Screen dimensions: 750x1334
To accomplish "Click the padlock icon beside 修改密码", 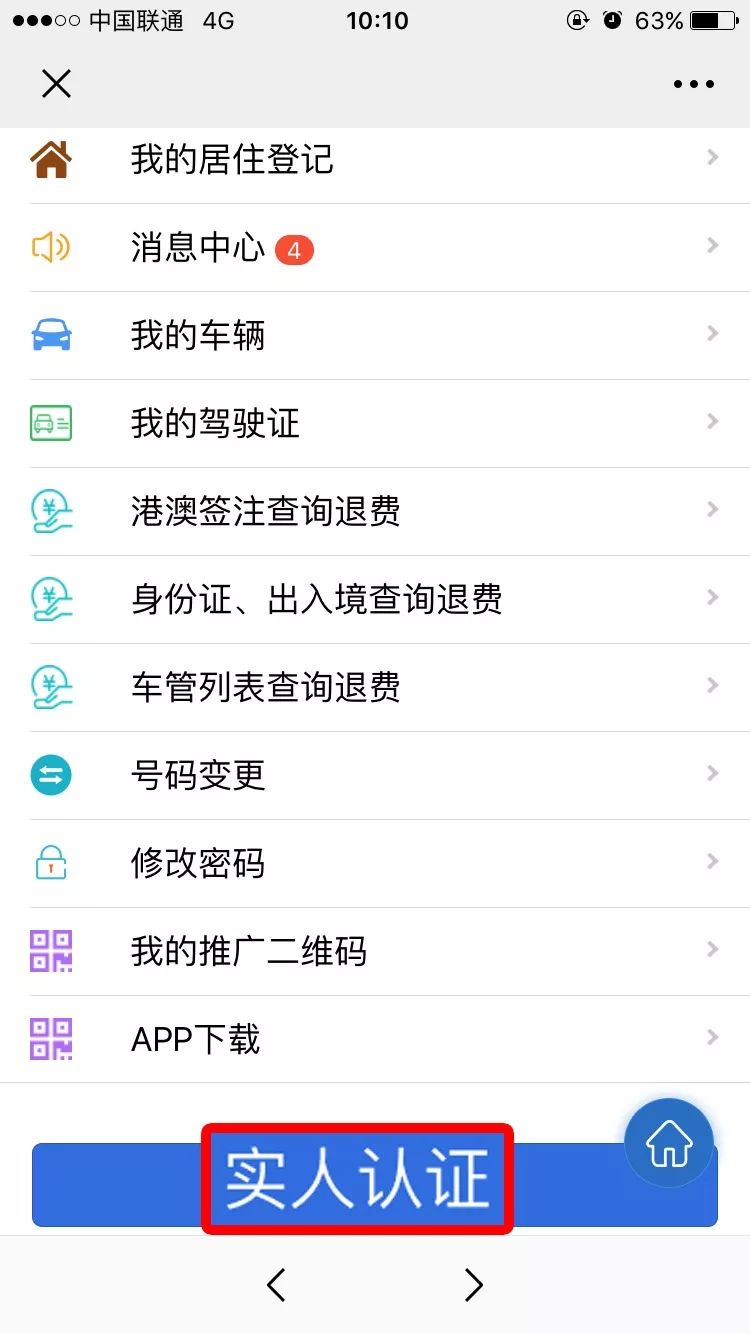I will point(50,863).
